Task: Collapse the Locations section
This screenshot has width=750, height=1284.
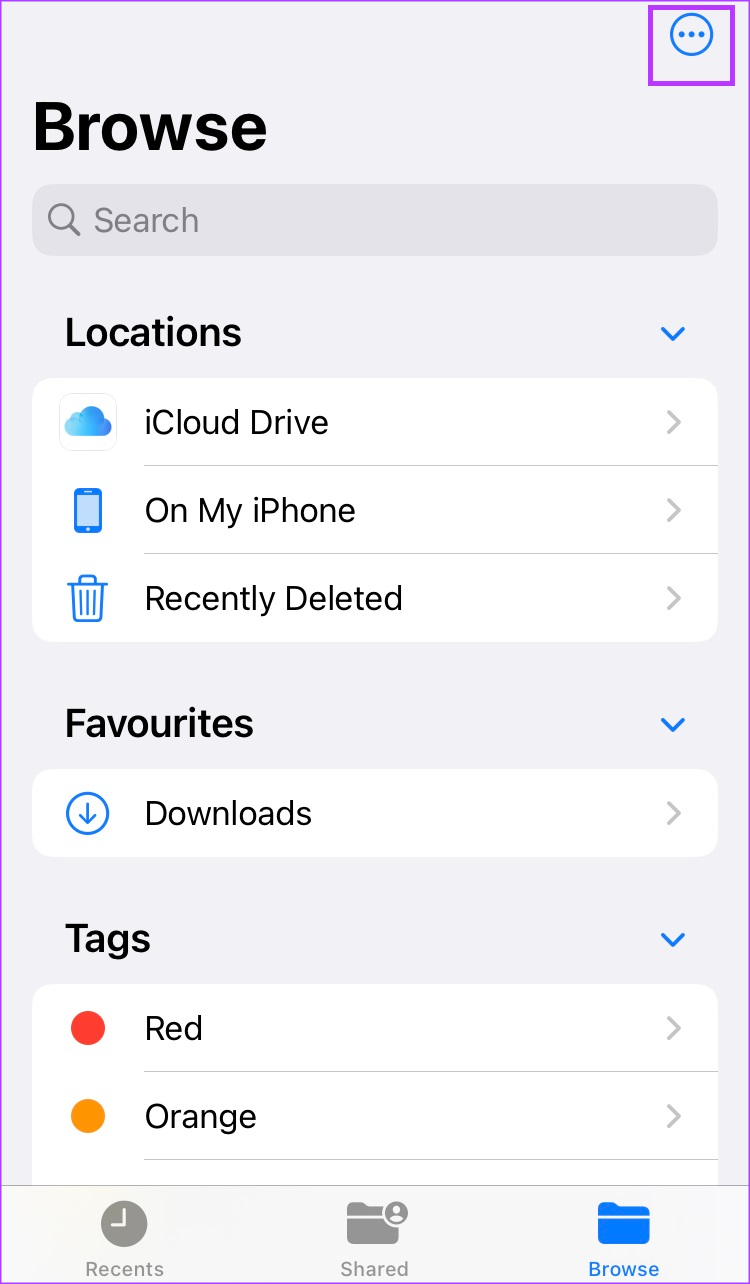Action: pyautogui.click(x=673, y=333)
